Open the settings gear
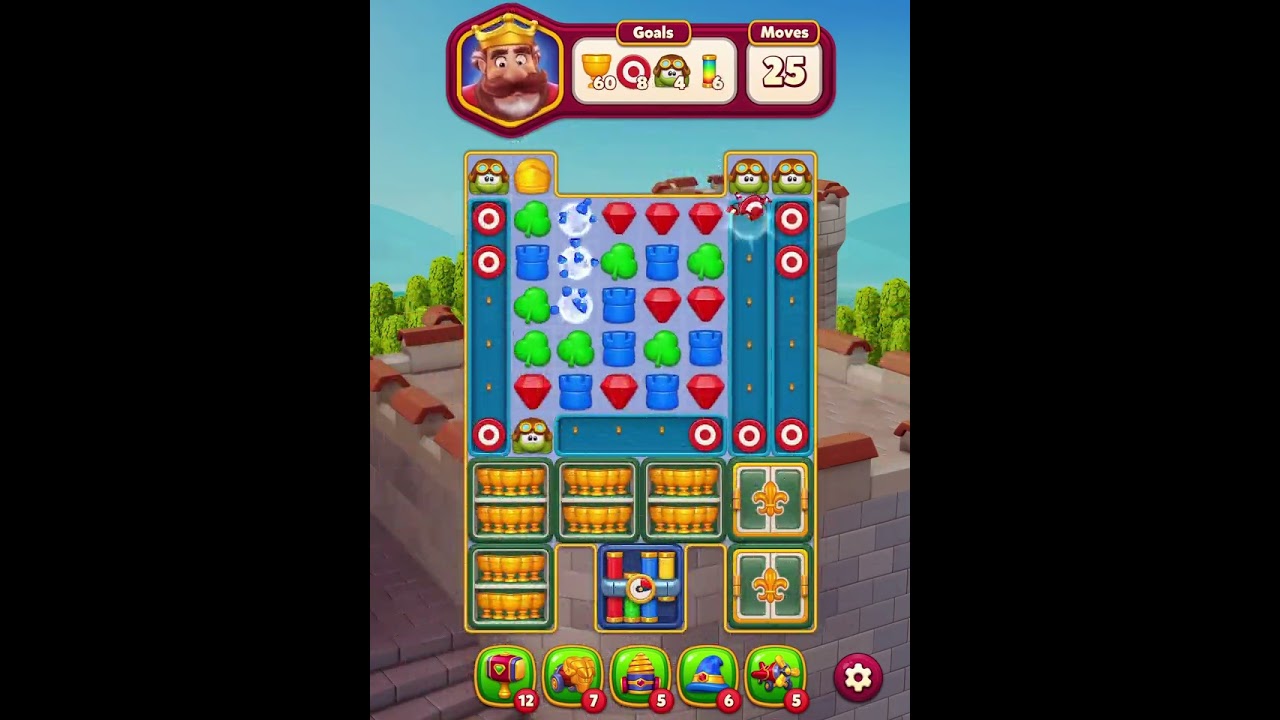This screenshot has width=1280, height=720. (x=858, y=677)
